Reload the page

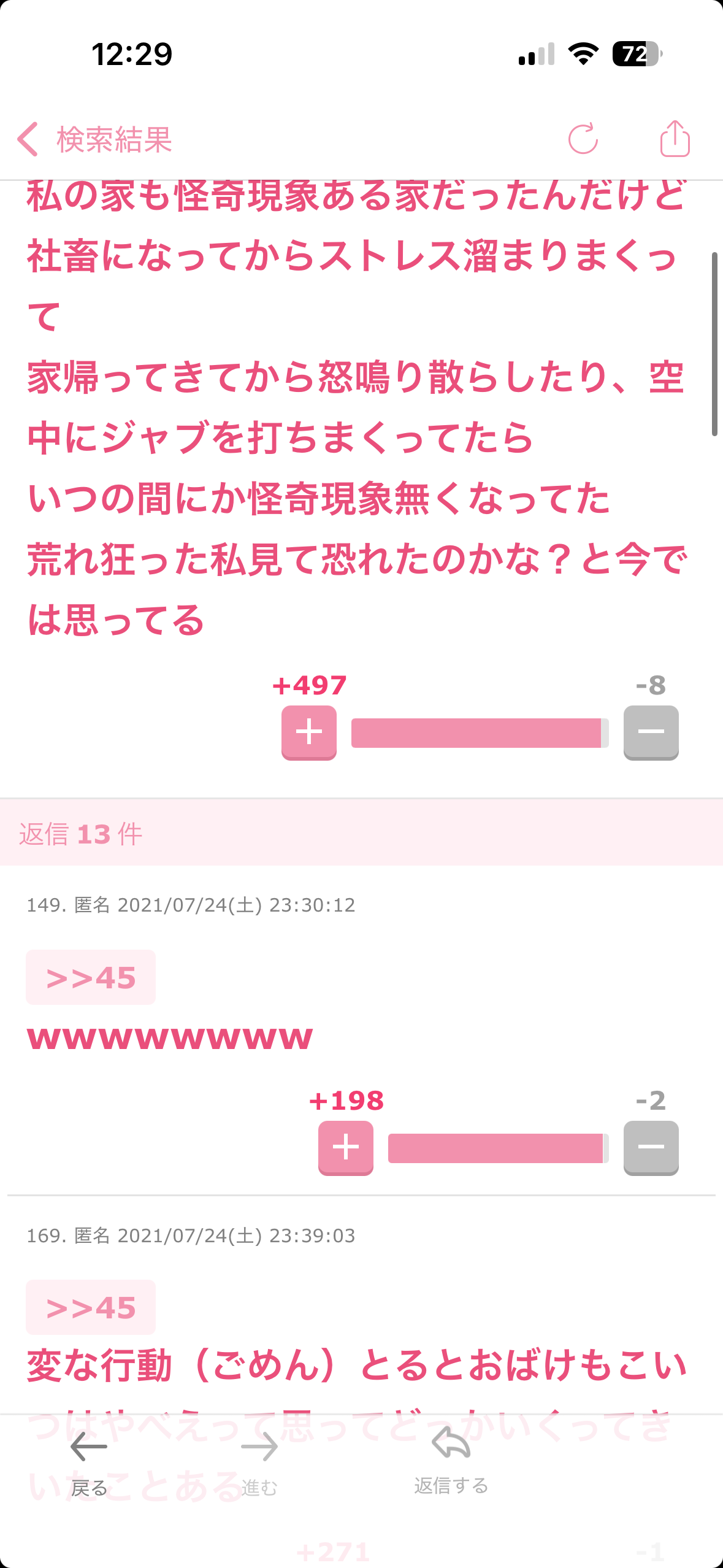point(583,139)
